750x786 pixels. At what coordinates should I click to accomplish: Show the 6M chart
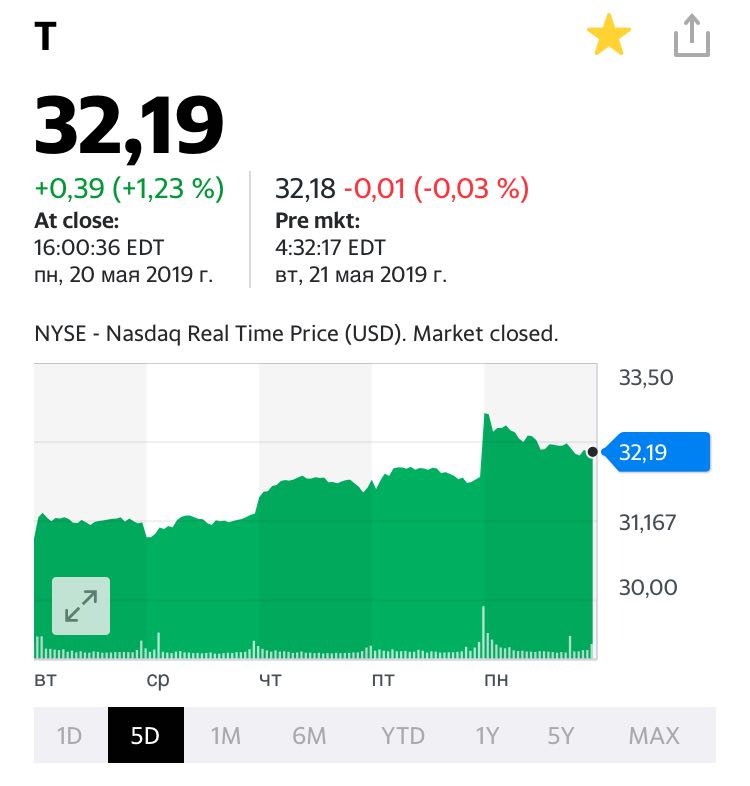(309, 735)
